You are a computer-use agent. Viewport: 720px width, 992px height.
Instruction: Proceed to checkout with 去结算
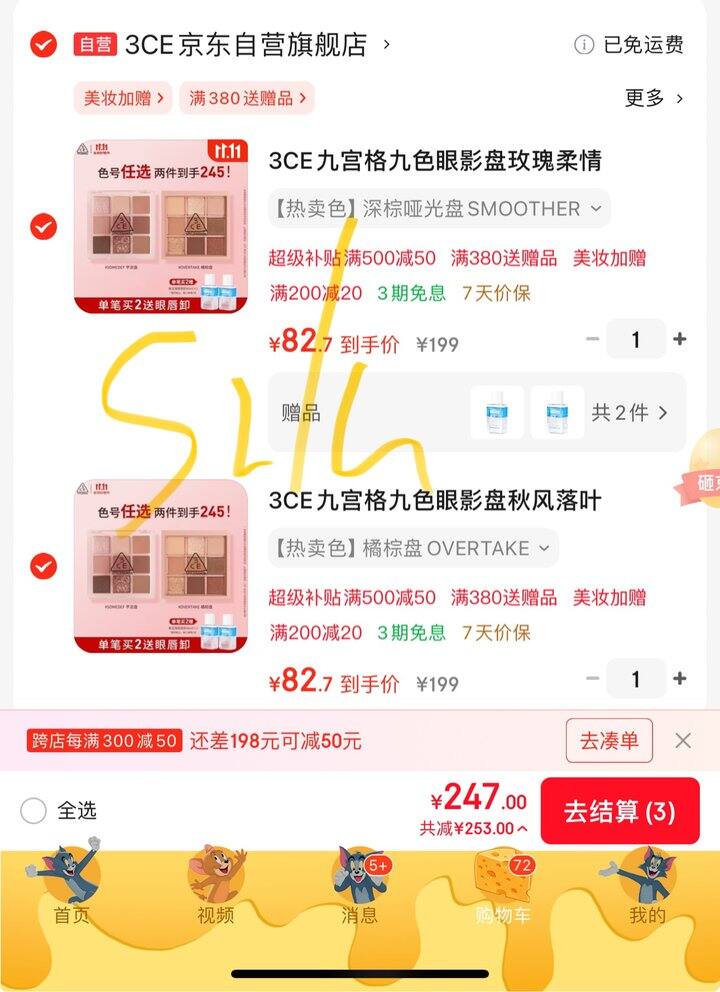pos(619,811)
